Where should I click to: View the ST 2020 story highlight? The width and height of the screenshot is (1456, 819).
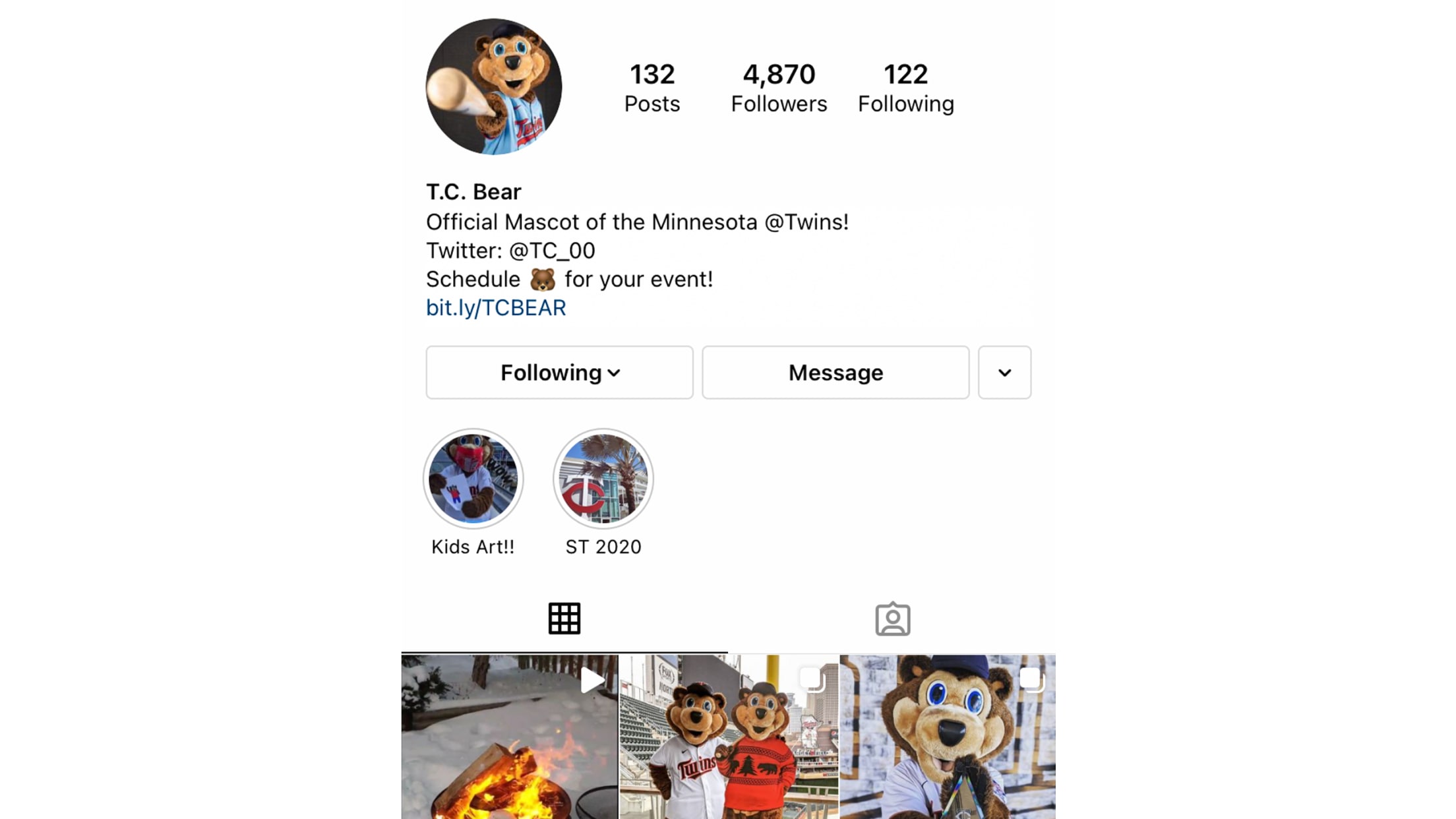[x=603, y=479]
